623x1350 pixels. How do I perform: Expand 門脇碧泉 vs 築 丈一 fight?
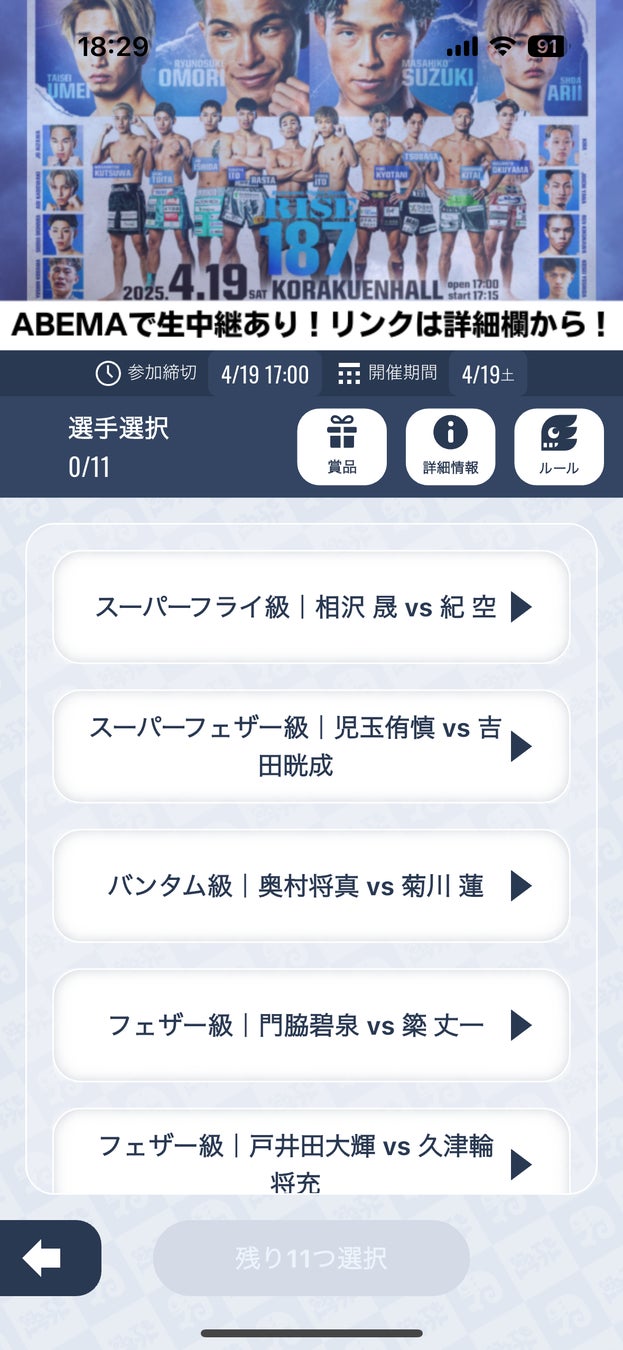click(311, 1025)
